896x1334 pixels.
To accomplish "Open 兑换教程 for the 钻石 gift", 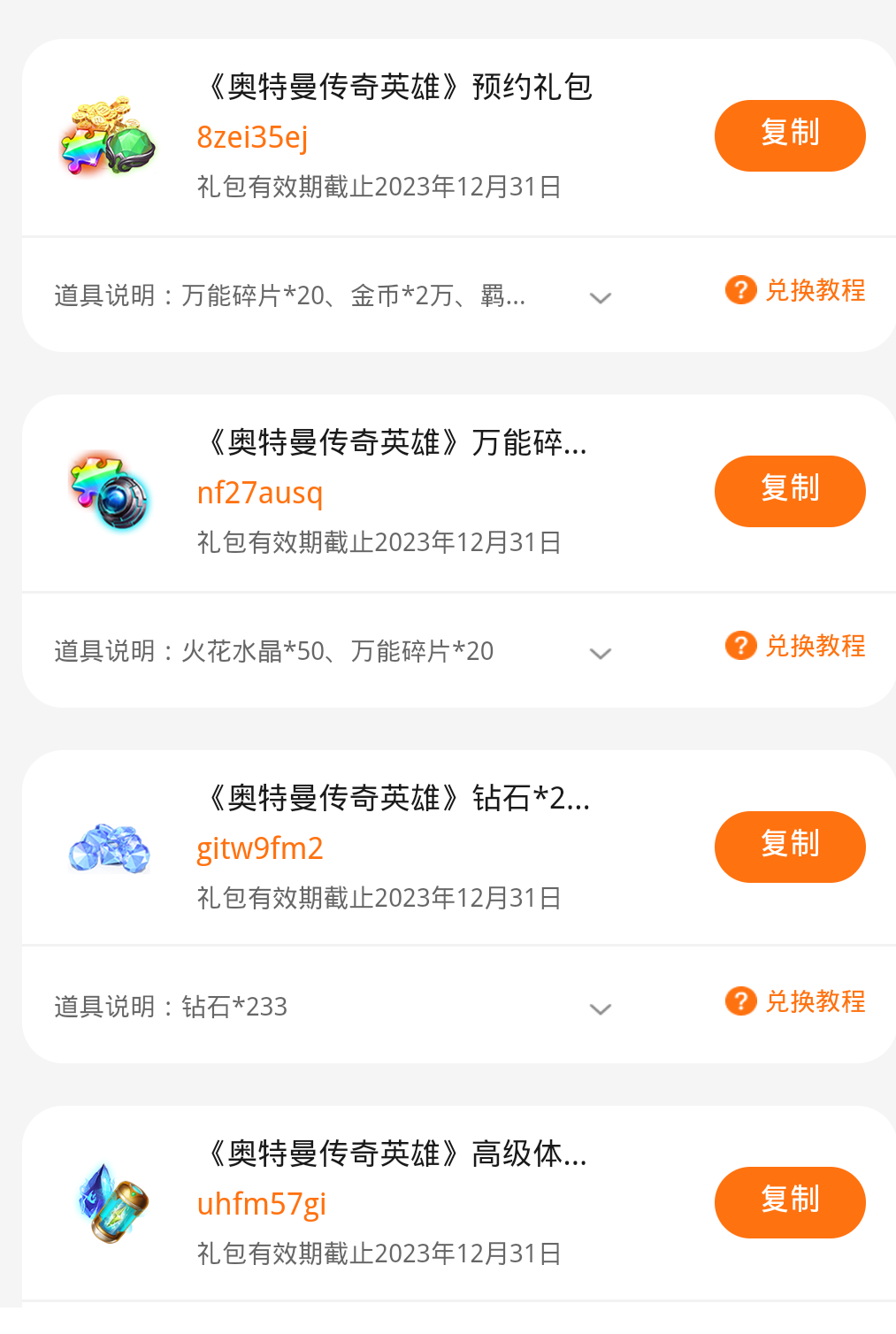I will [x=795, y=1001].
